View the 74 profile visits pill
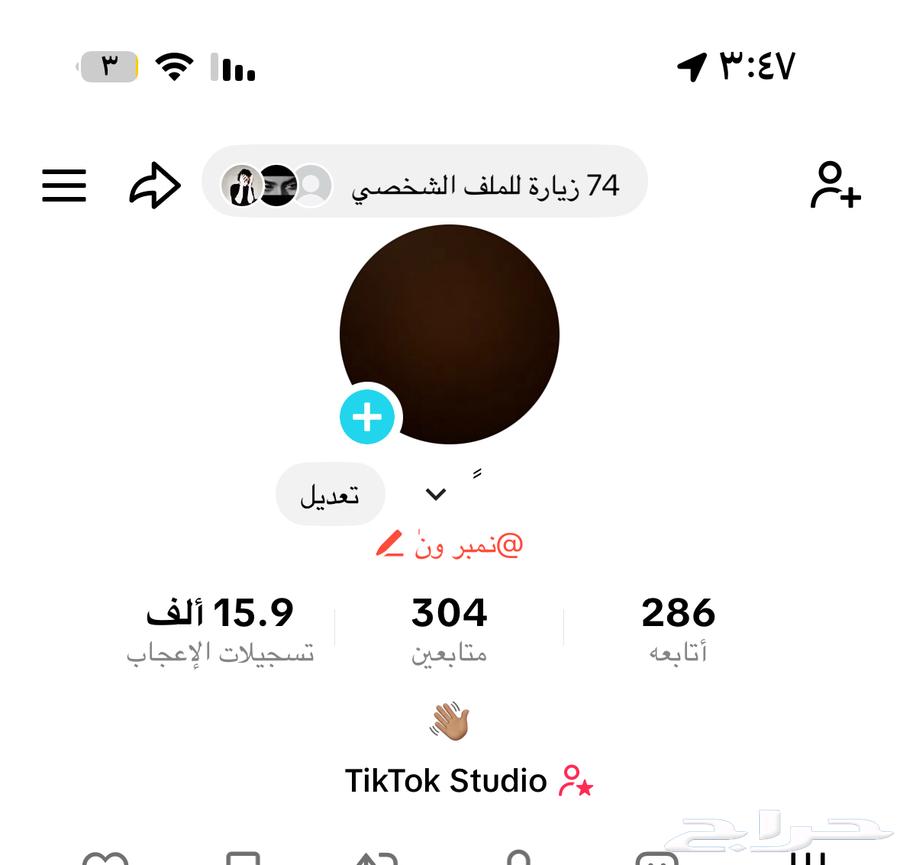The image size is (900, 865). (x=425, y=184)
